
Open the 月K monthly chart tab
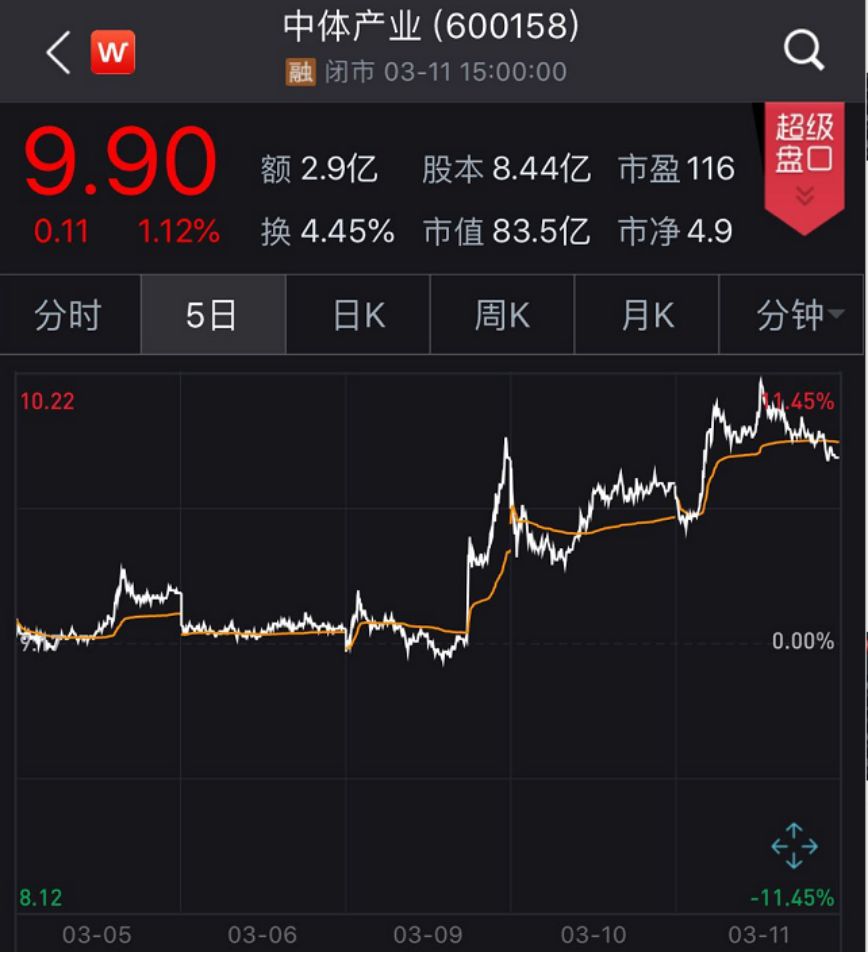click(x=645, y=313)
